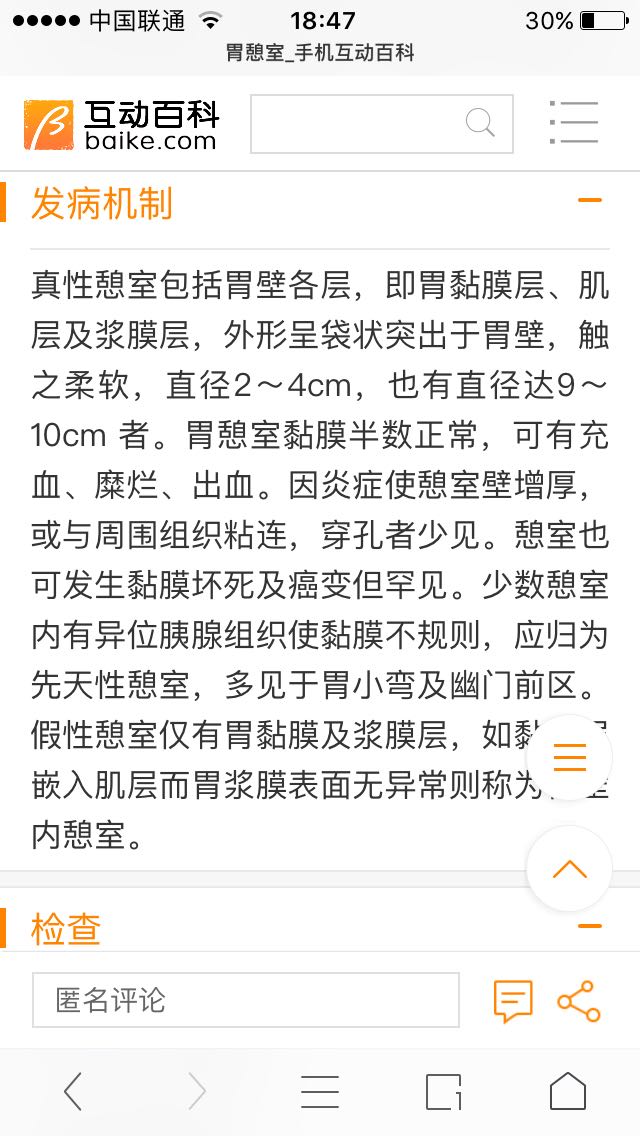The image size is (640, 1136).
Task: Go to the browser home page
Action: pyautogui.click(x=568, y=1092)
